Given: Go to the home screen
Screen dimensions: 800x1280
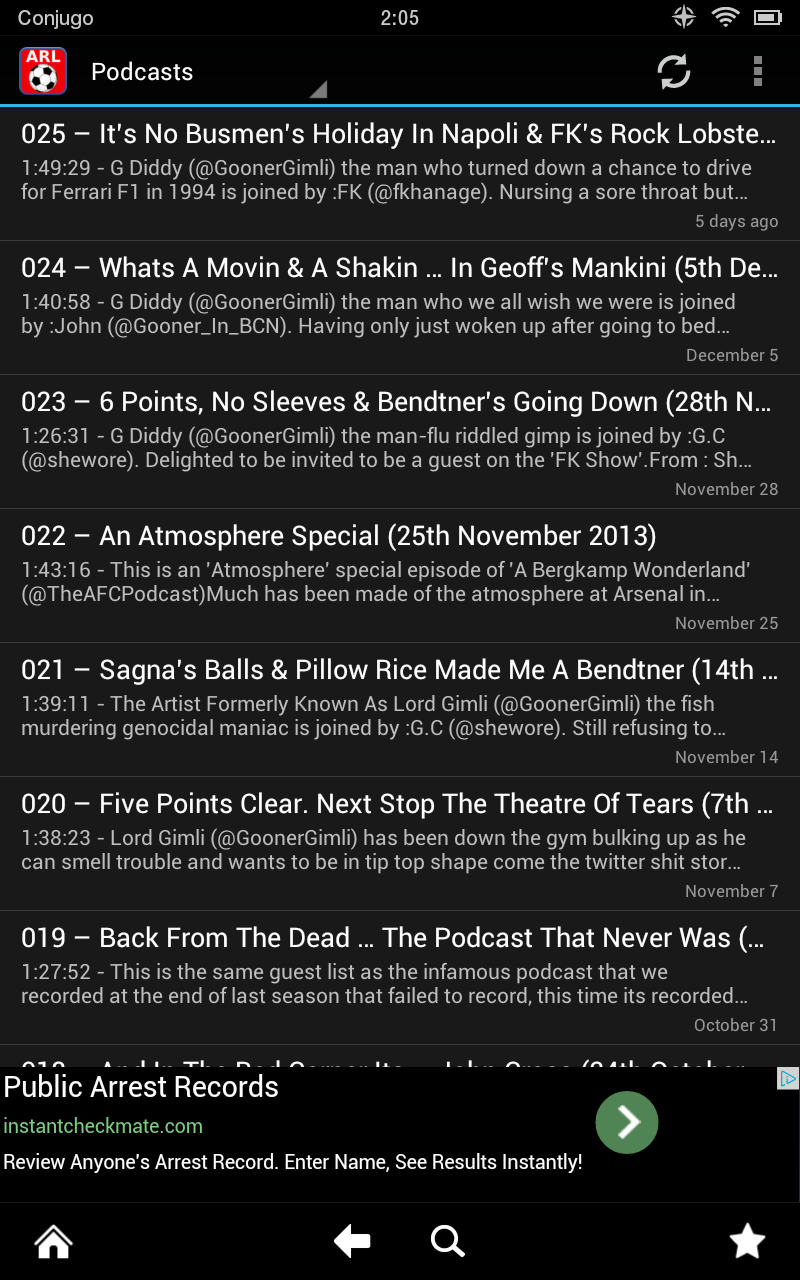Looking at the screenshot, I should pos(53,1242).
